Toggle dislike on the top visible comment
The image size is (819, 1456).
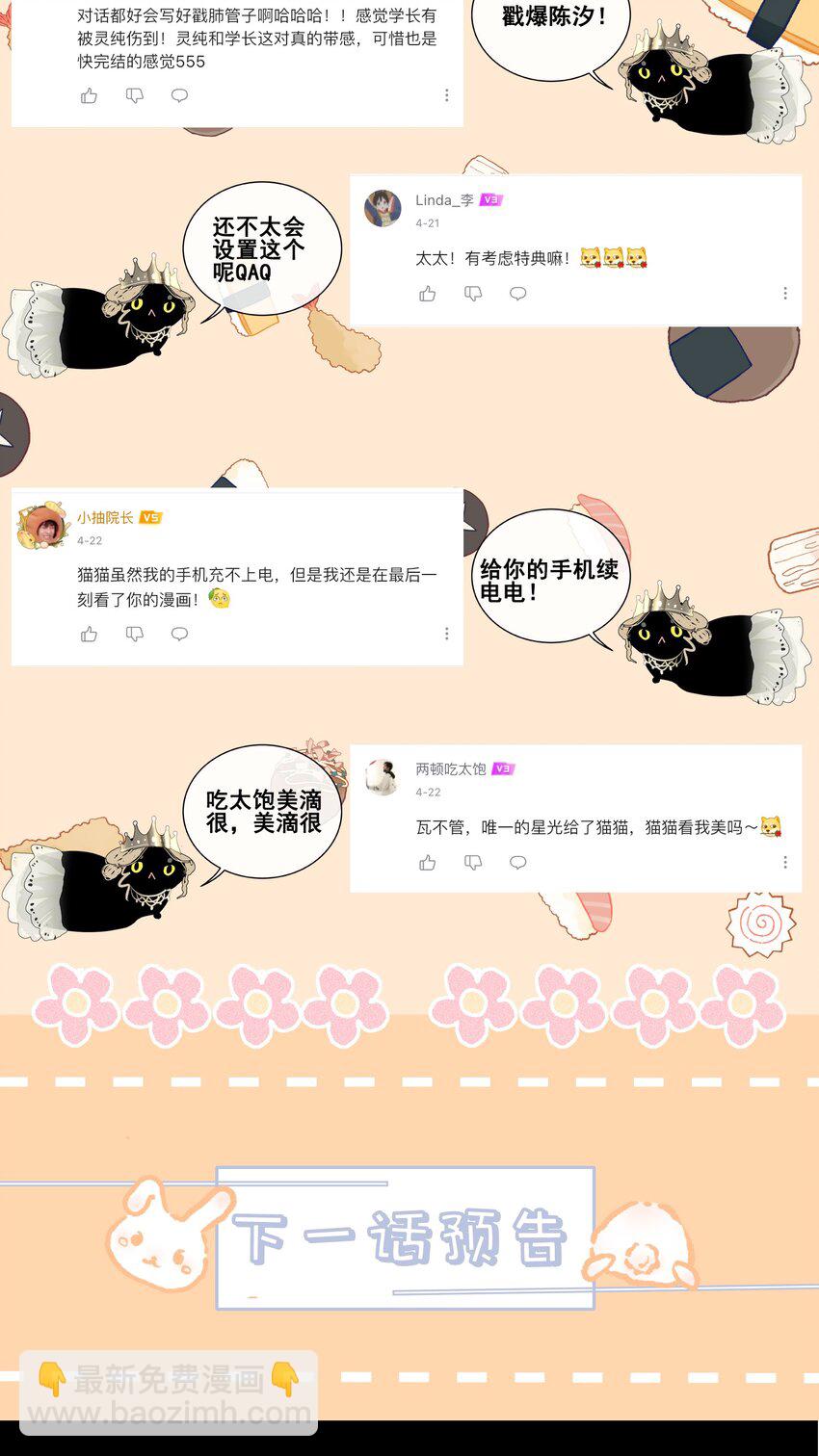click(x=135, y=95)
